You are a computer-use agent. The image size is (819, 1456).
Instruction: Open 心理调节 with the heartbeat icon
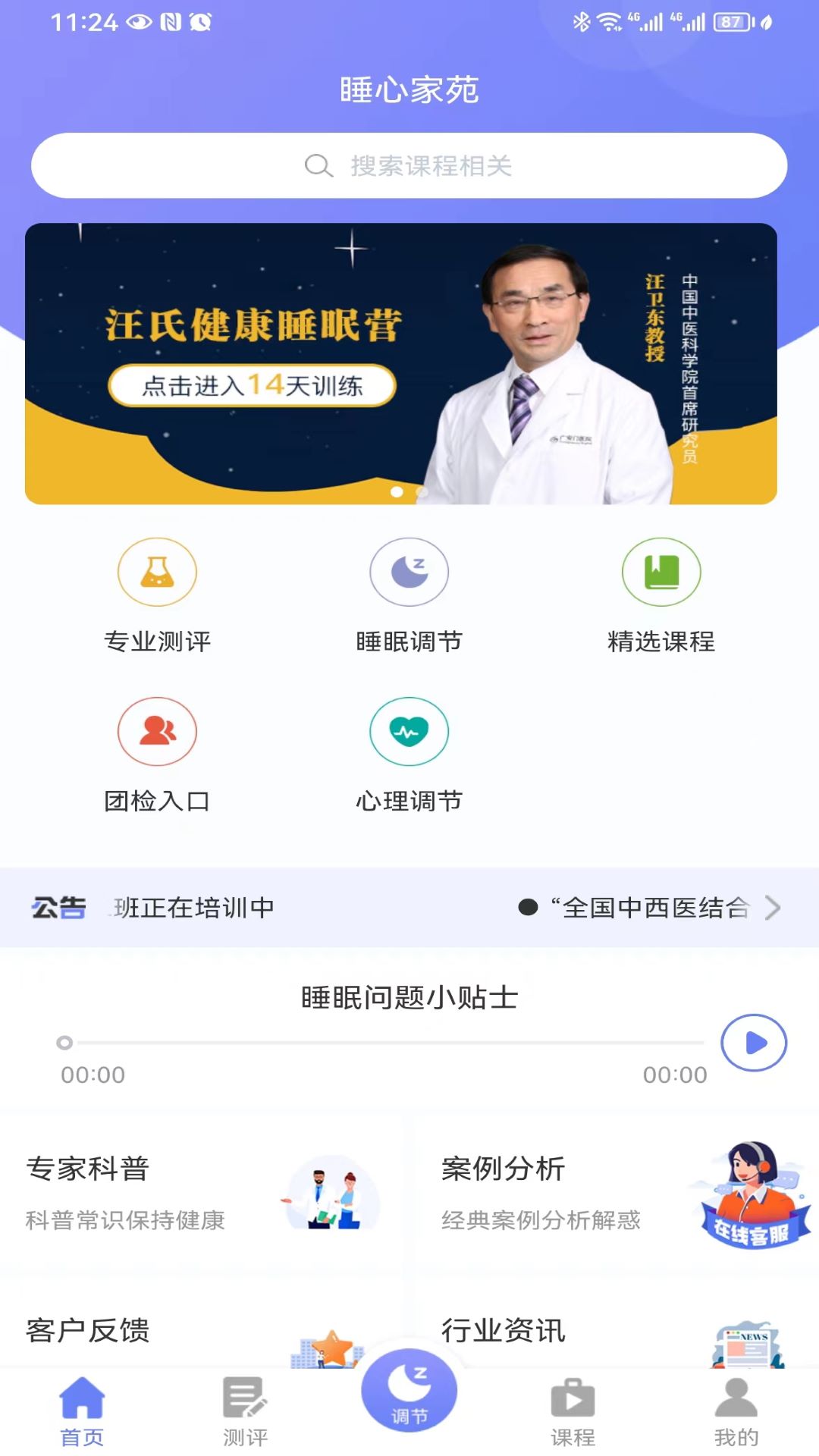pos(409,731)
